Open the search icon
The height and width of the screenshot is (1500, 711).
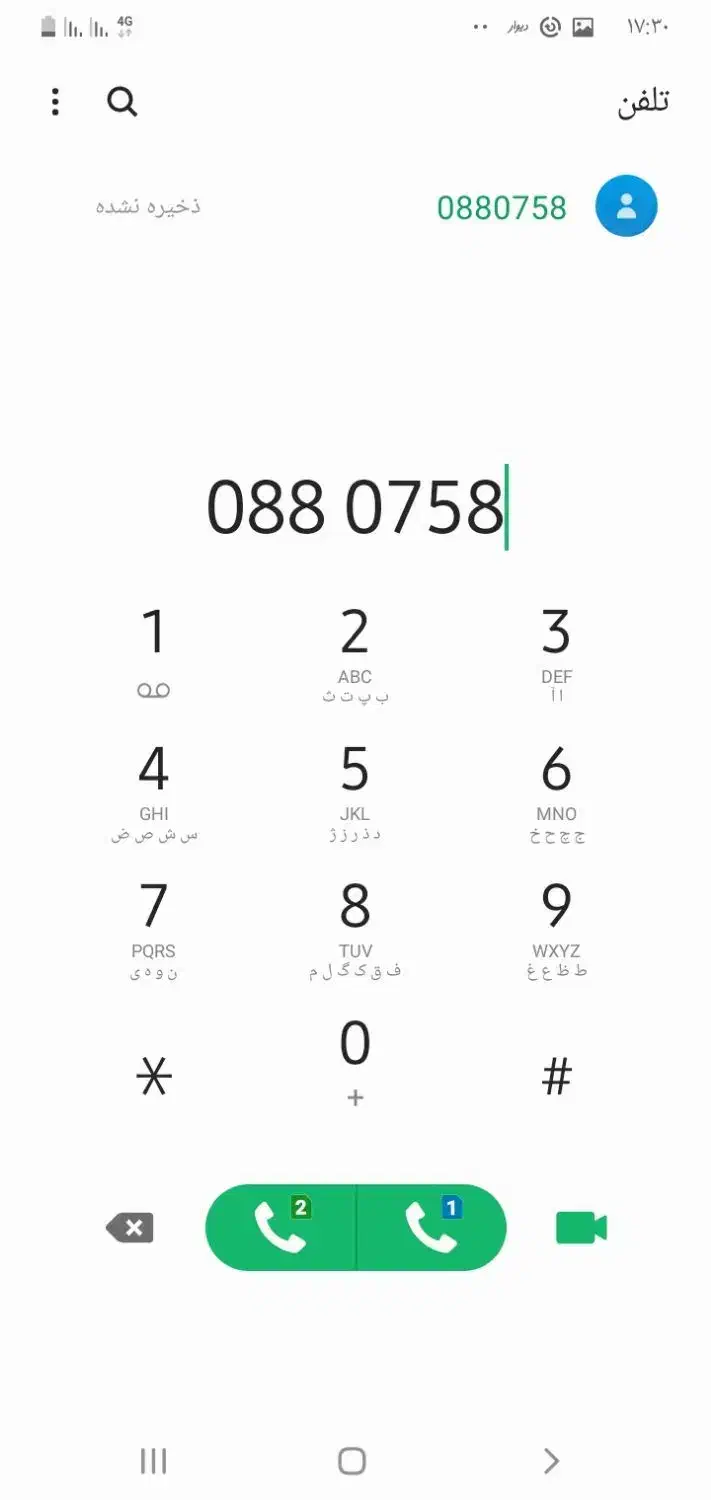(122, 102)
